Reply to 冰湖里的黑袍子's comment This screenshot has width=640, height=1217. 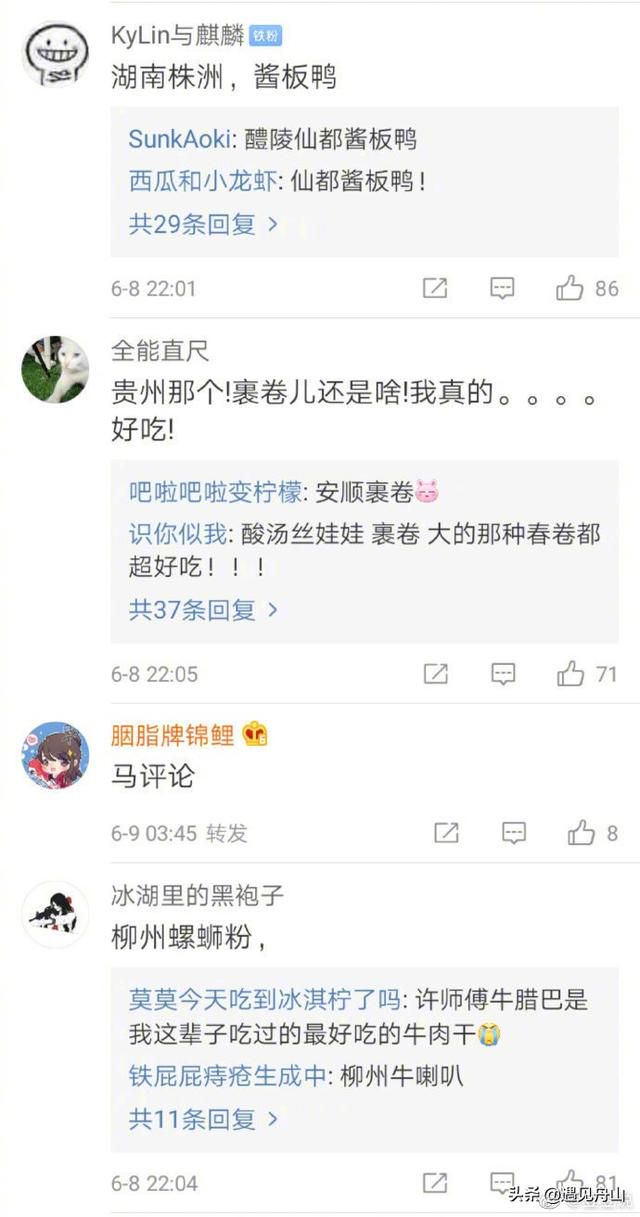point(502,1184)
